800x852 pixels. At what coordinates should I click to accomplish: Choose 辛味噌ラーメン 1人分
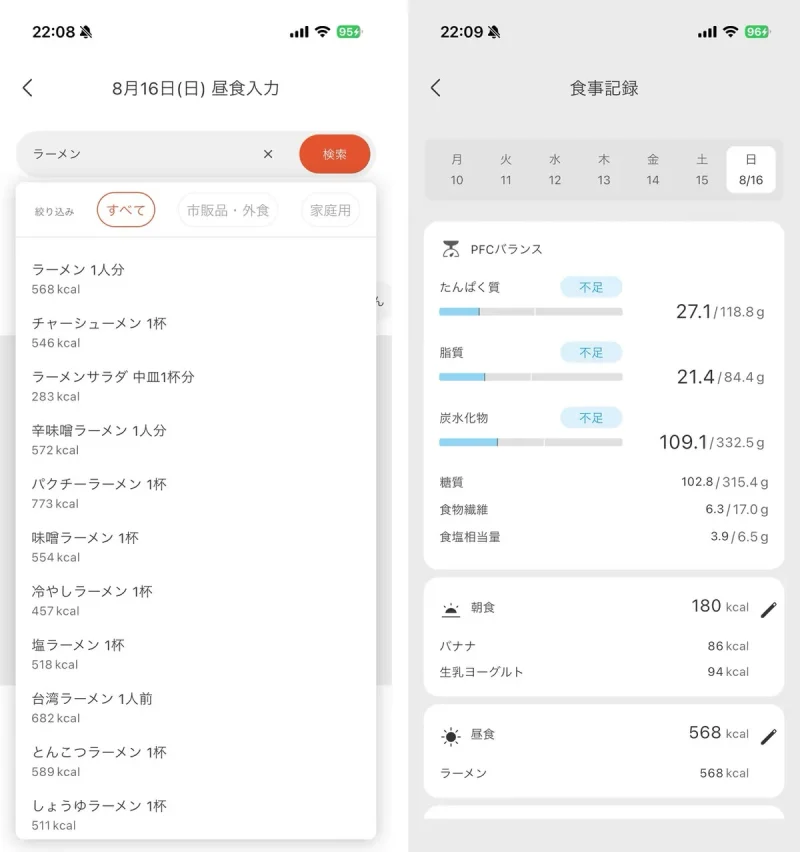[196, 440]
